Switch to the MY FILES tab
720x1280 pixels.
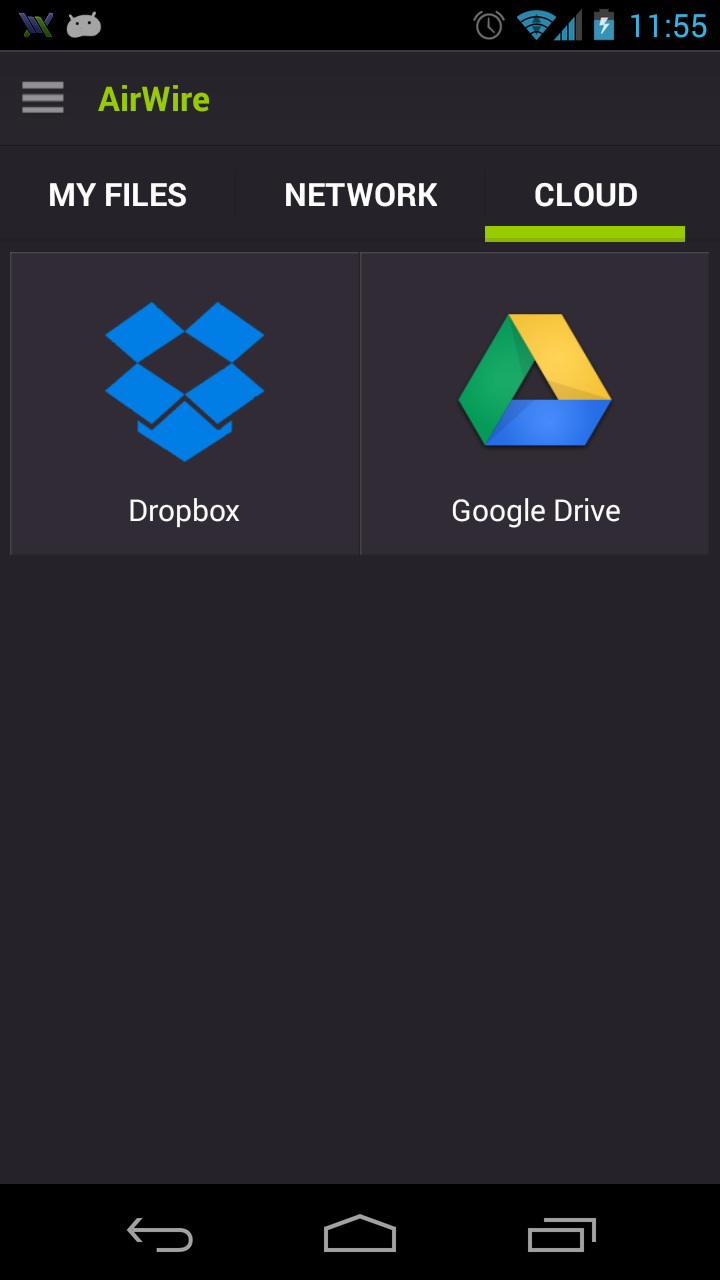click(117, 194)
